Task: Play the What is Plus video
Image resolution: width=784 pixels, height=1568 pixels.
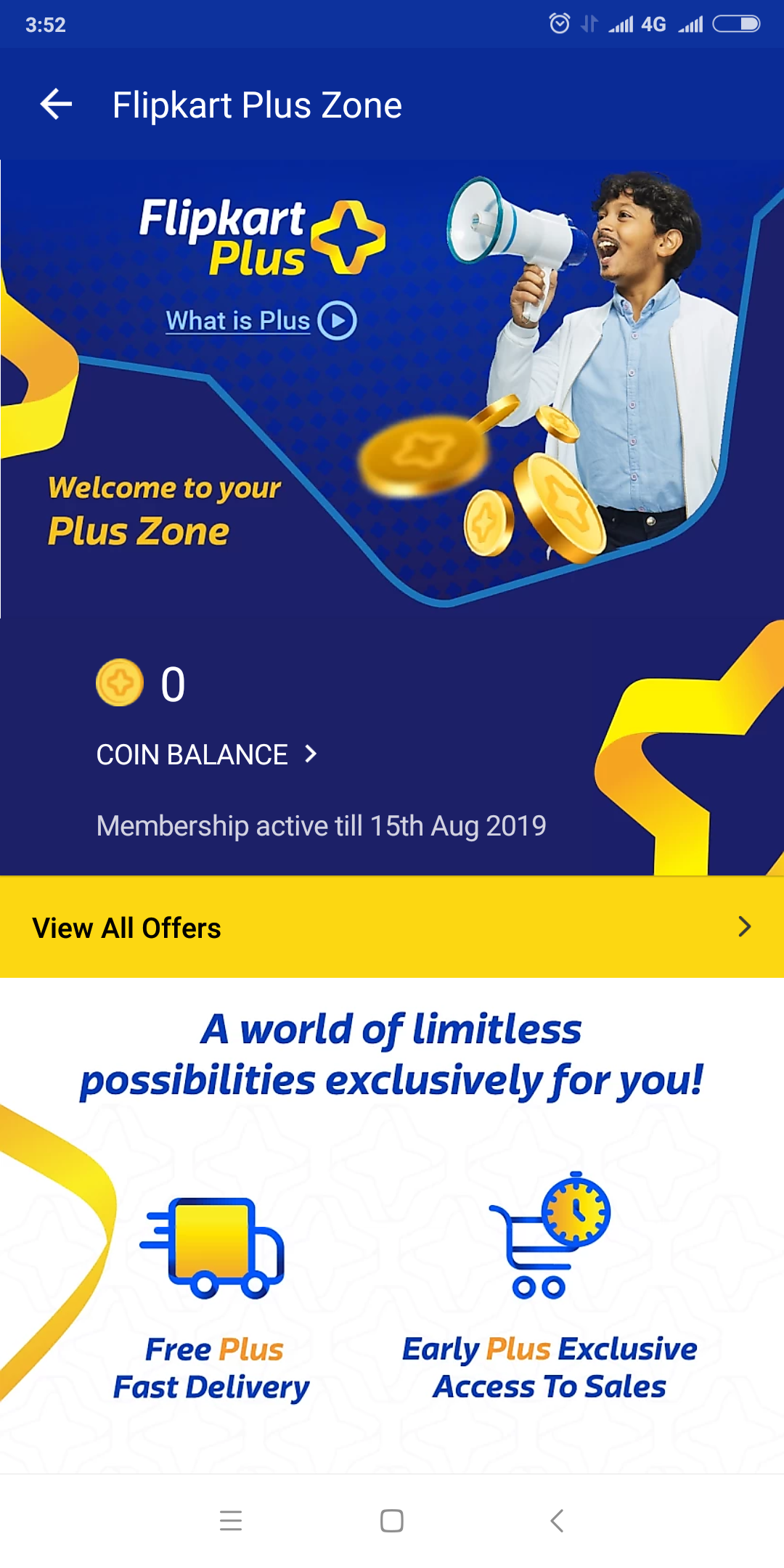Action: coord(337,320)
